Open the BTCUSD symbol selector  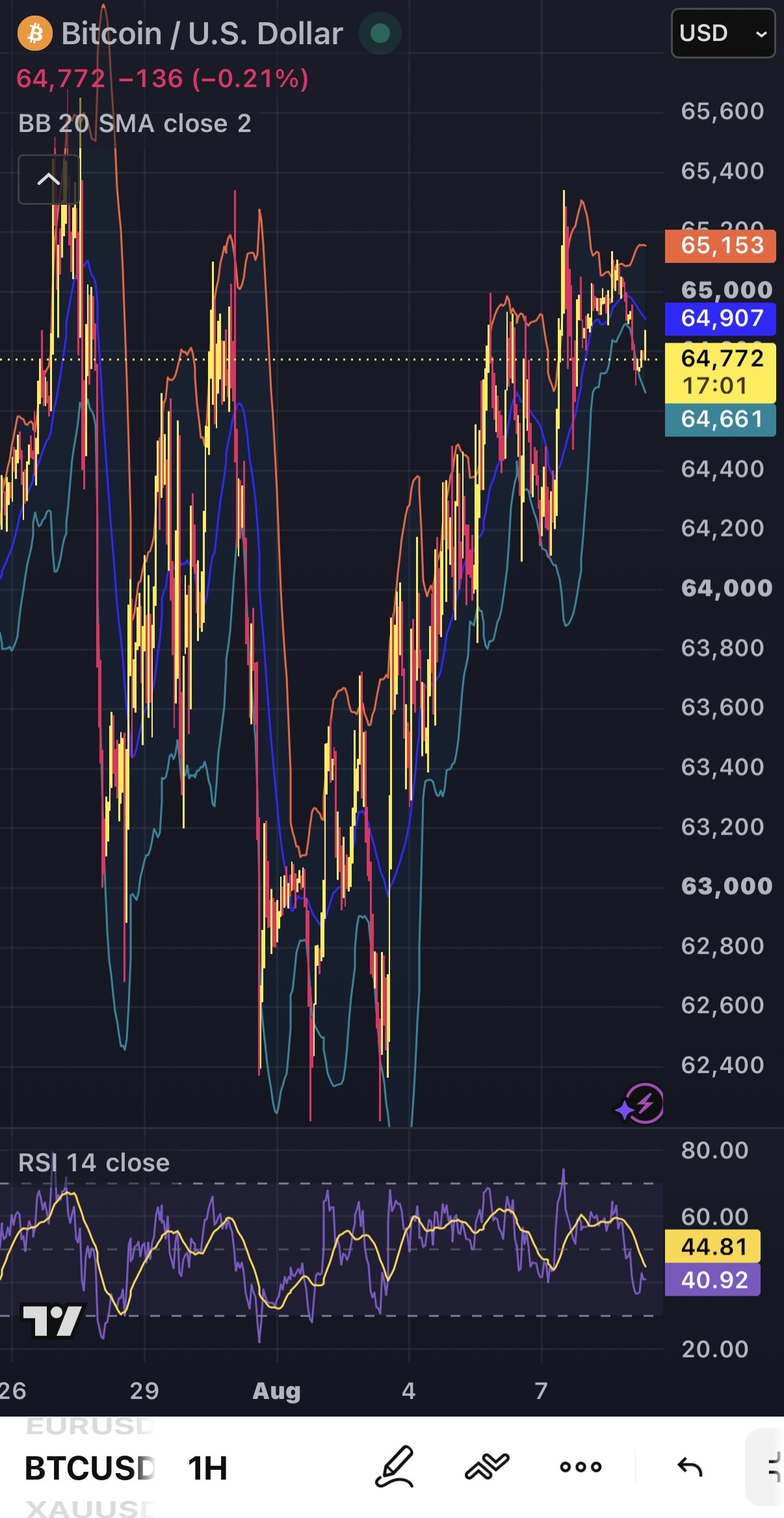90,1468
